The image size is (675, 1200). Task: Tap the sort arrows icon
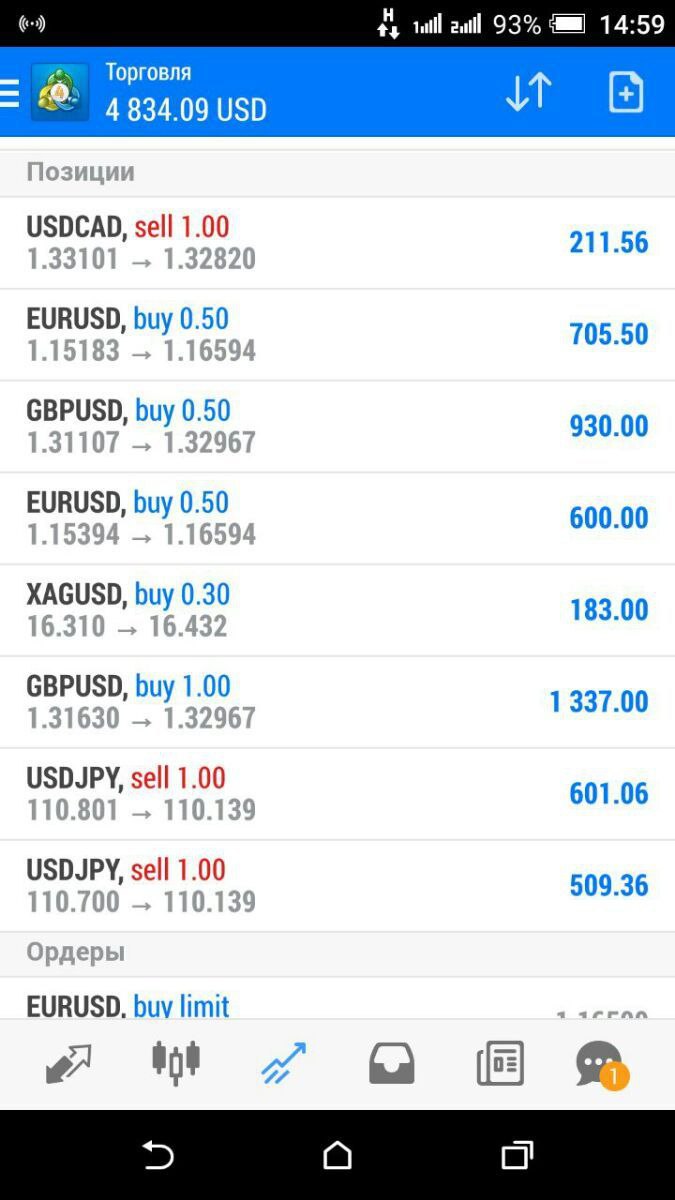point(528,92)
